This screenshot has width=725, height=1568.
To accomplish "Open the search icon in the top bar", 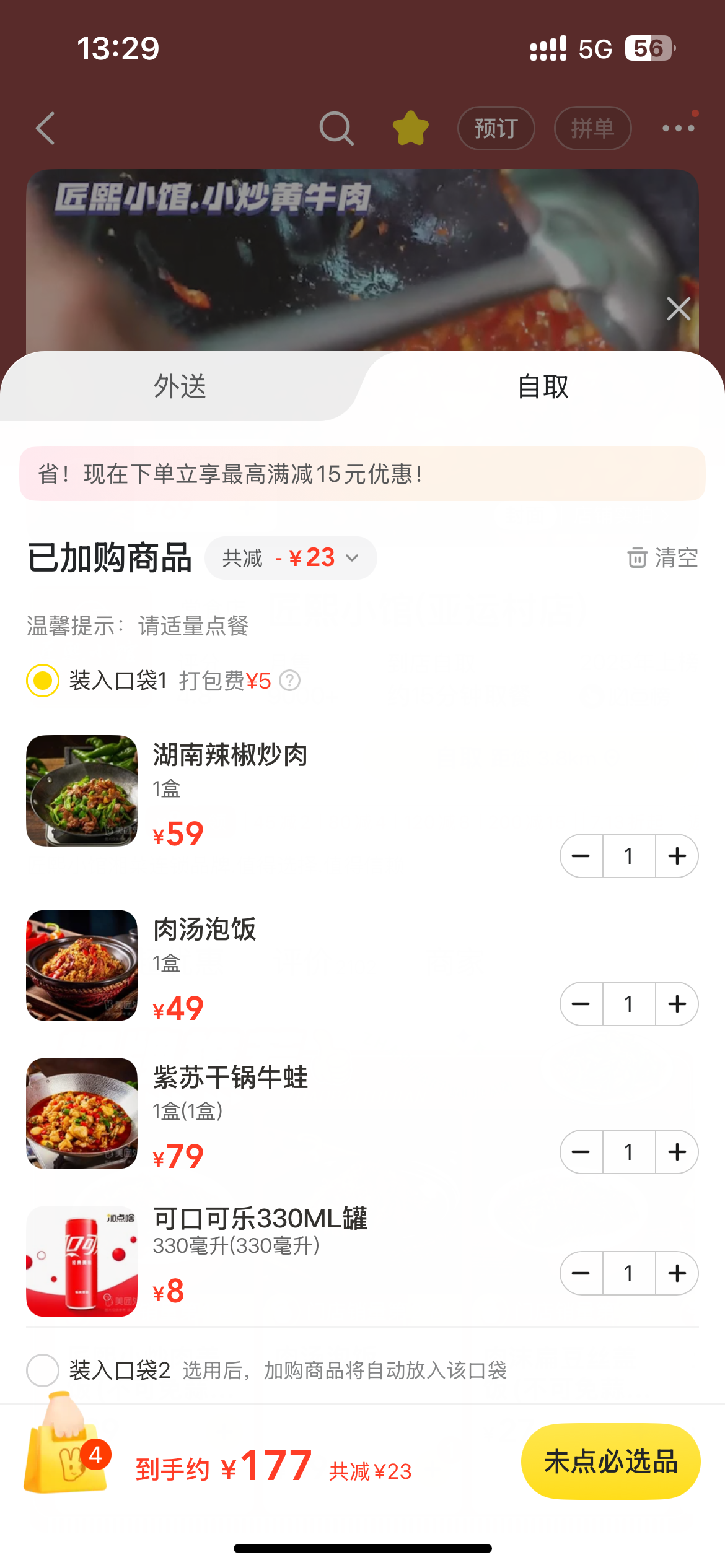I will [336, 128].
